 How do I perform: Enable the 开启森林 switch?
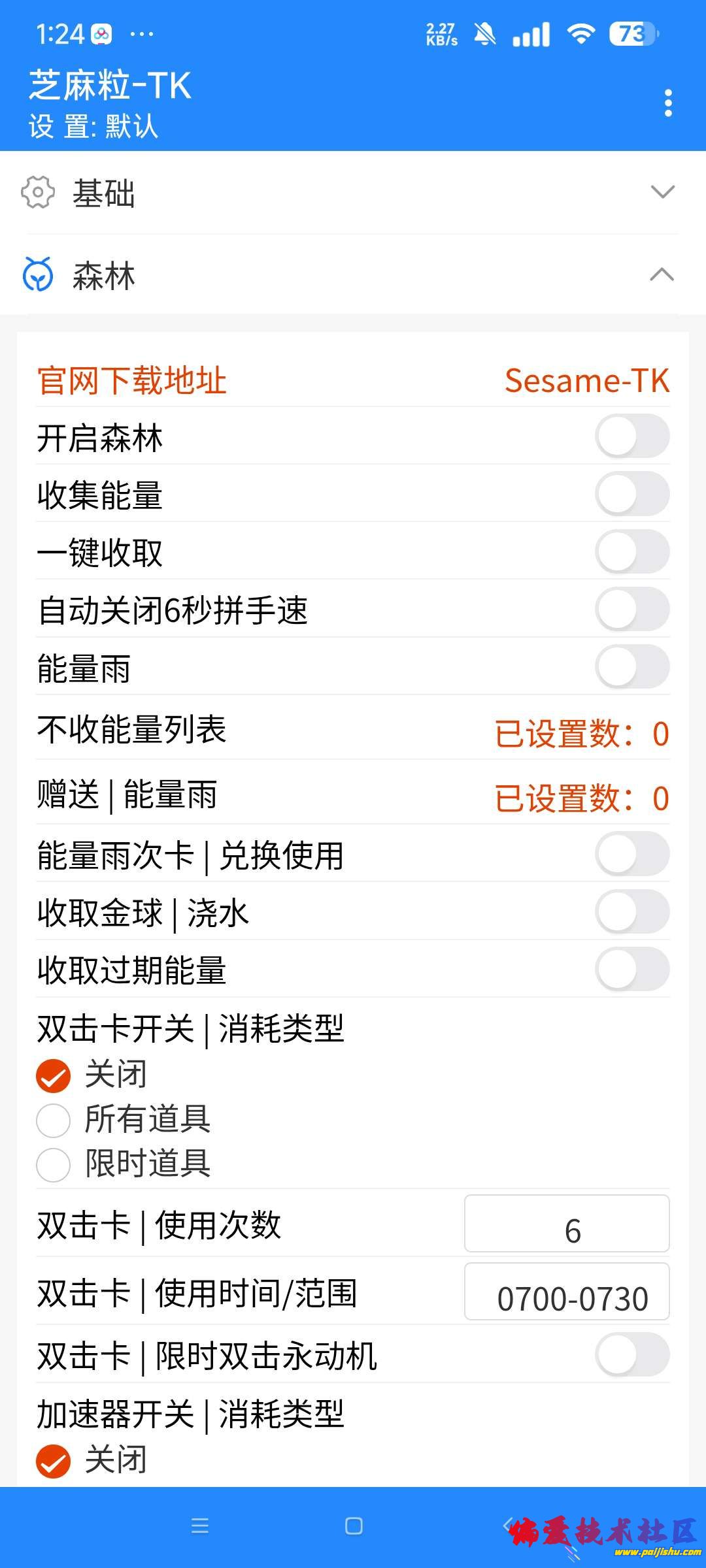(631, 437)
